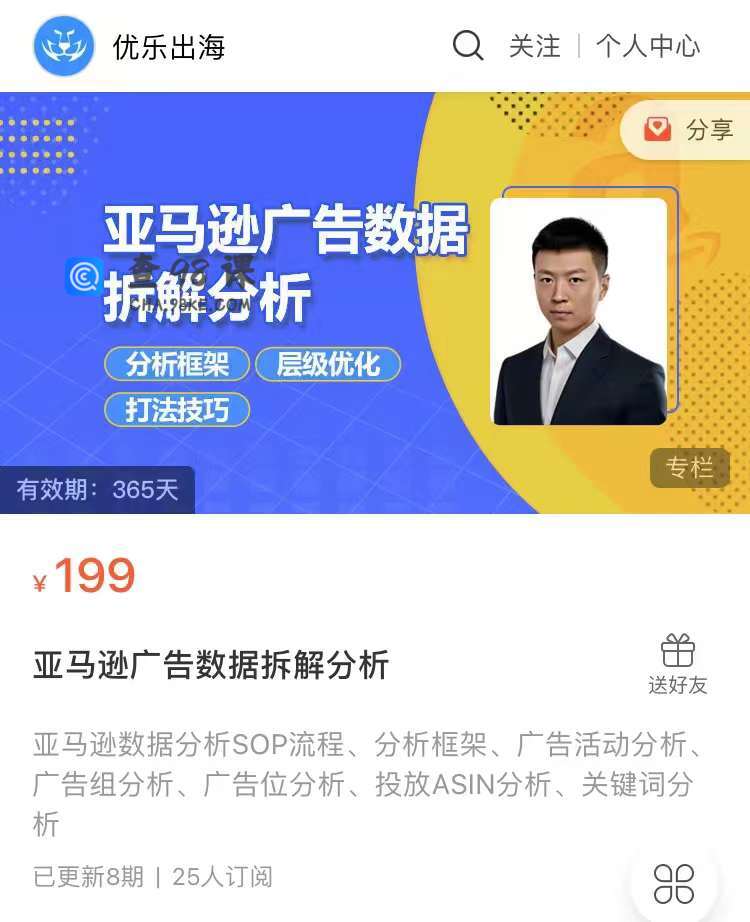Screen dimensions: 750x922
Task: Open 个人中心 personal center
Action: tap(648, 46)
